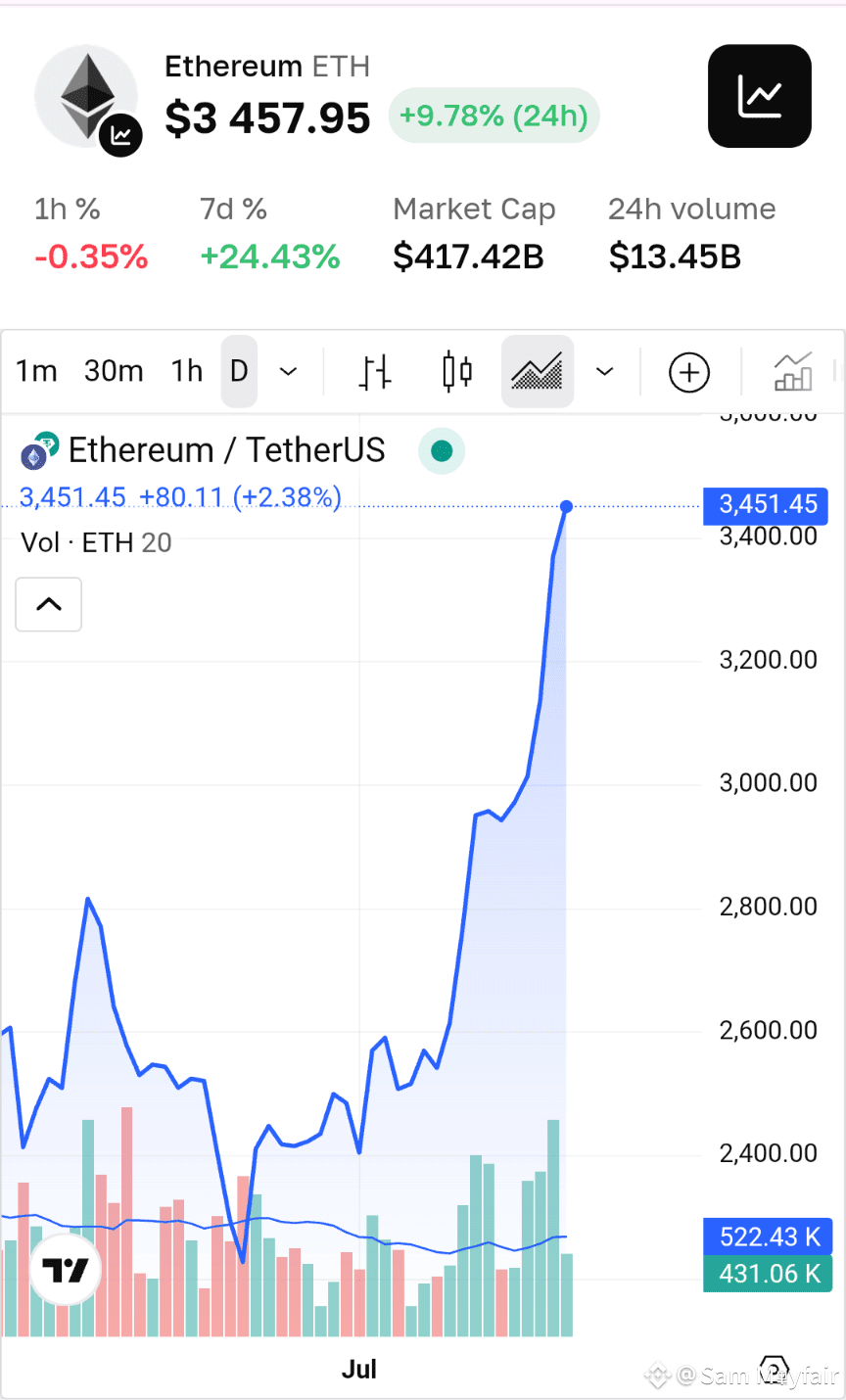
Task: Tap the green market status dot next to TetherUS
Action: (x=442, y=450)
